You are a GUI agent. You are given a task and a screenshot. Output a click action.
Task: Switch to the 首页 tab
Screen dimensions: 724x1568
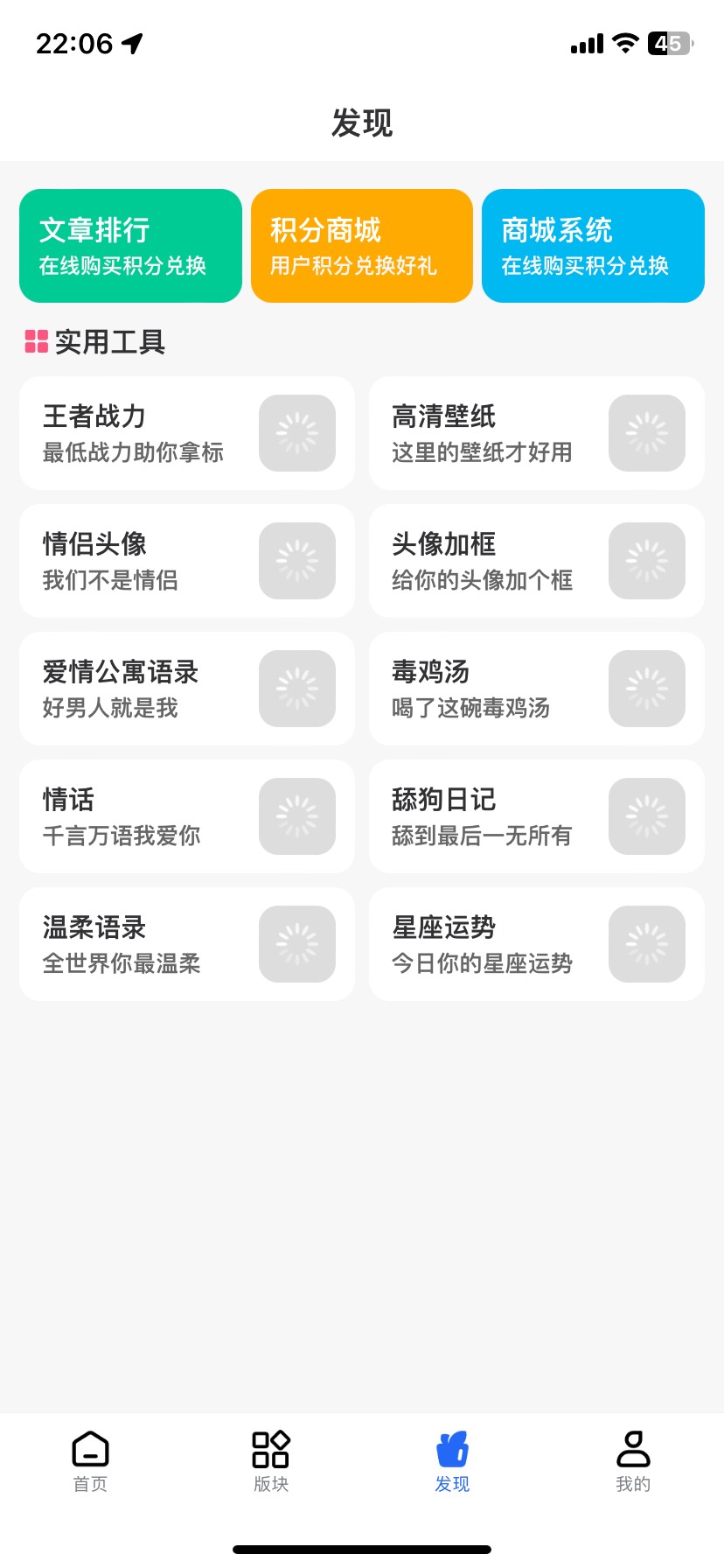pyautogui.click(x=90, y=1461)
